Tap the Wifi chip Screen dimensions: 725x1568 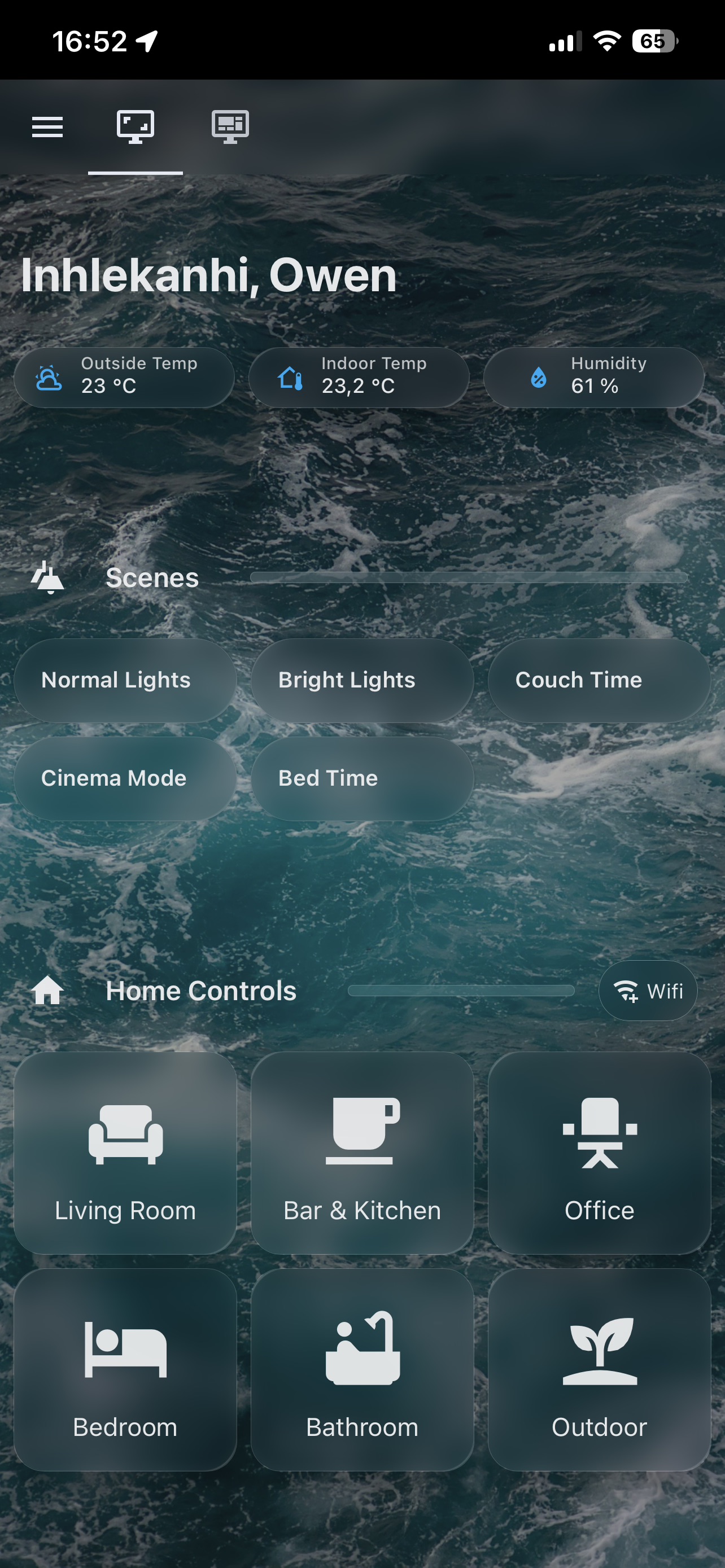coord(648,991)
